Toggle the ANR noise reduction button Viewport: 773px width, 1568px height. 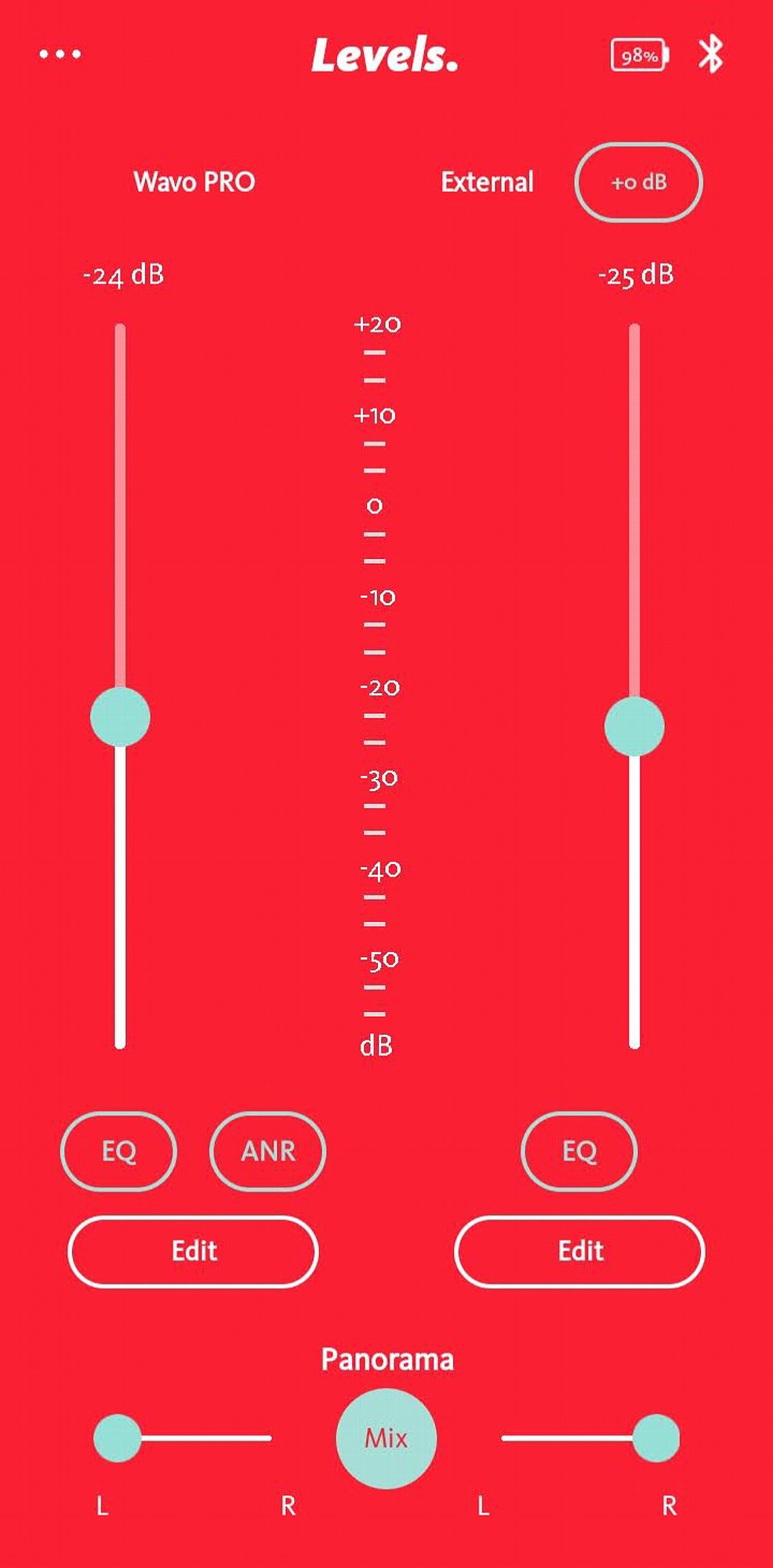[x=267, y=1151]
